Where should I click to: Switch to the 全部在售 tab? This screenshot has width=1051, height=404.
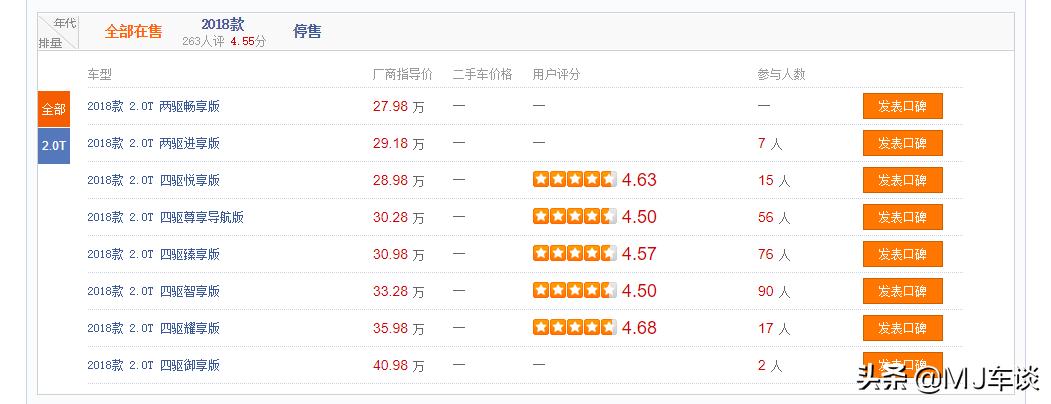[133, 31]
